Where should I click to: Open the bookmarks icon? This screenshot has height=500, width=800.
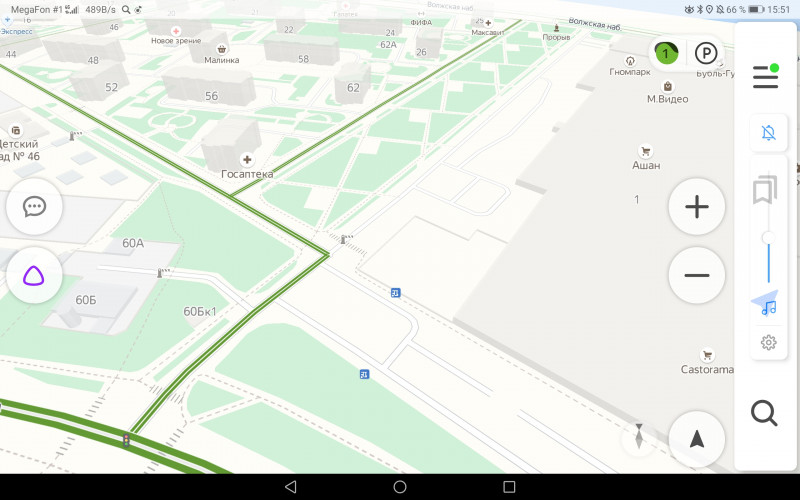(x=766, y=189)
